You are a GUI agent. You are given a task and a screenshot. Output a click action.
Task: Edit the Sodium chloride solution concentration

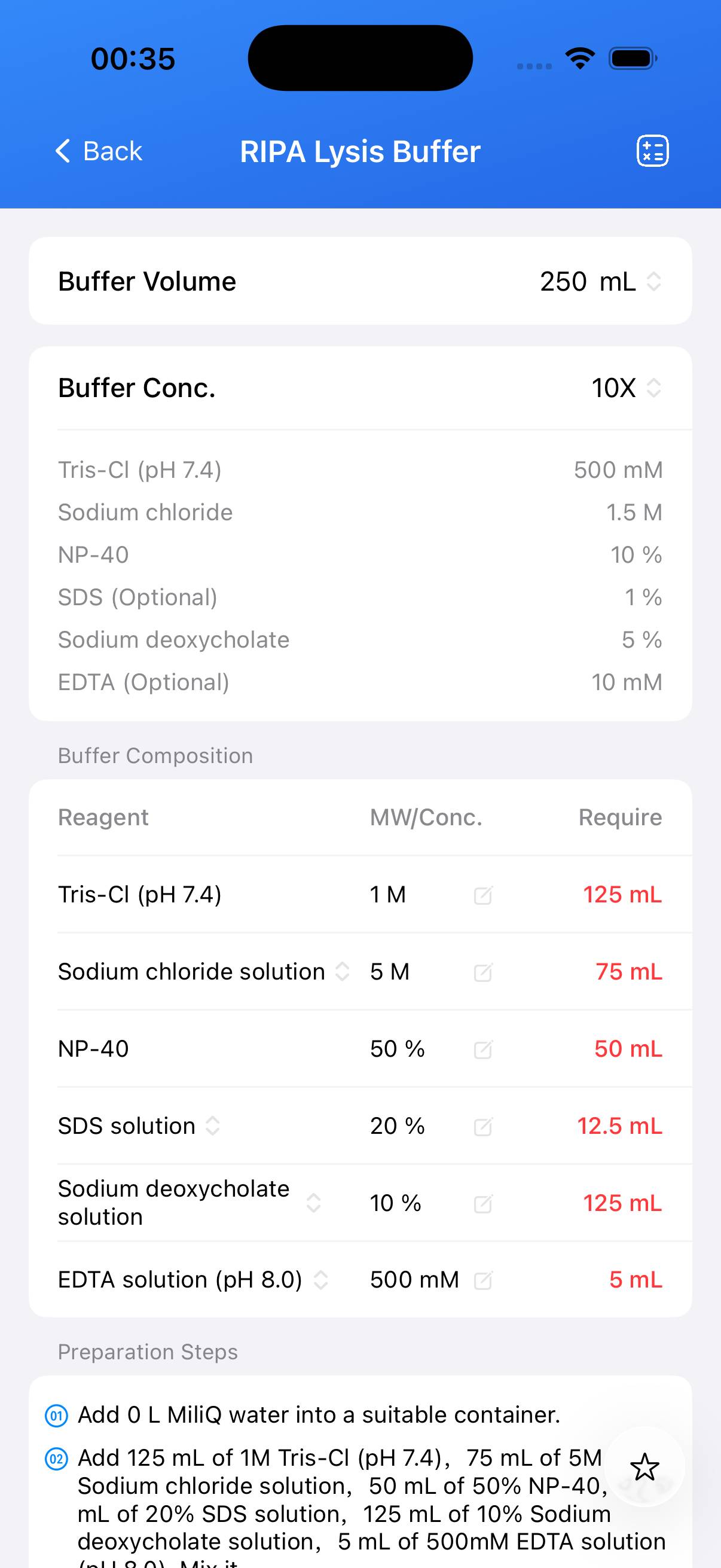[x=482, y=971]
